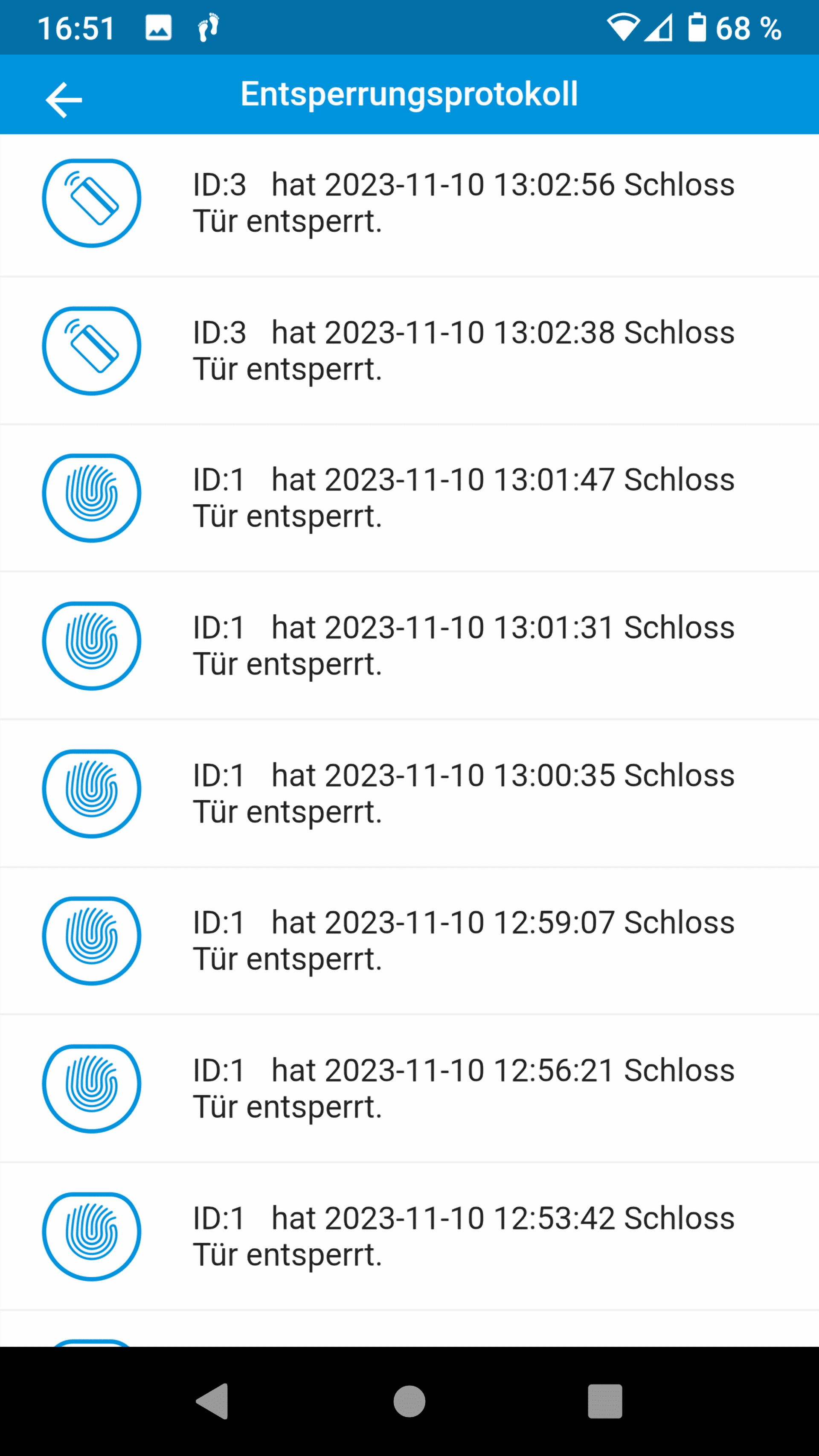Open the ID:3 entry from 13:02:38
819x1456 pixels.
409,350
